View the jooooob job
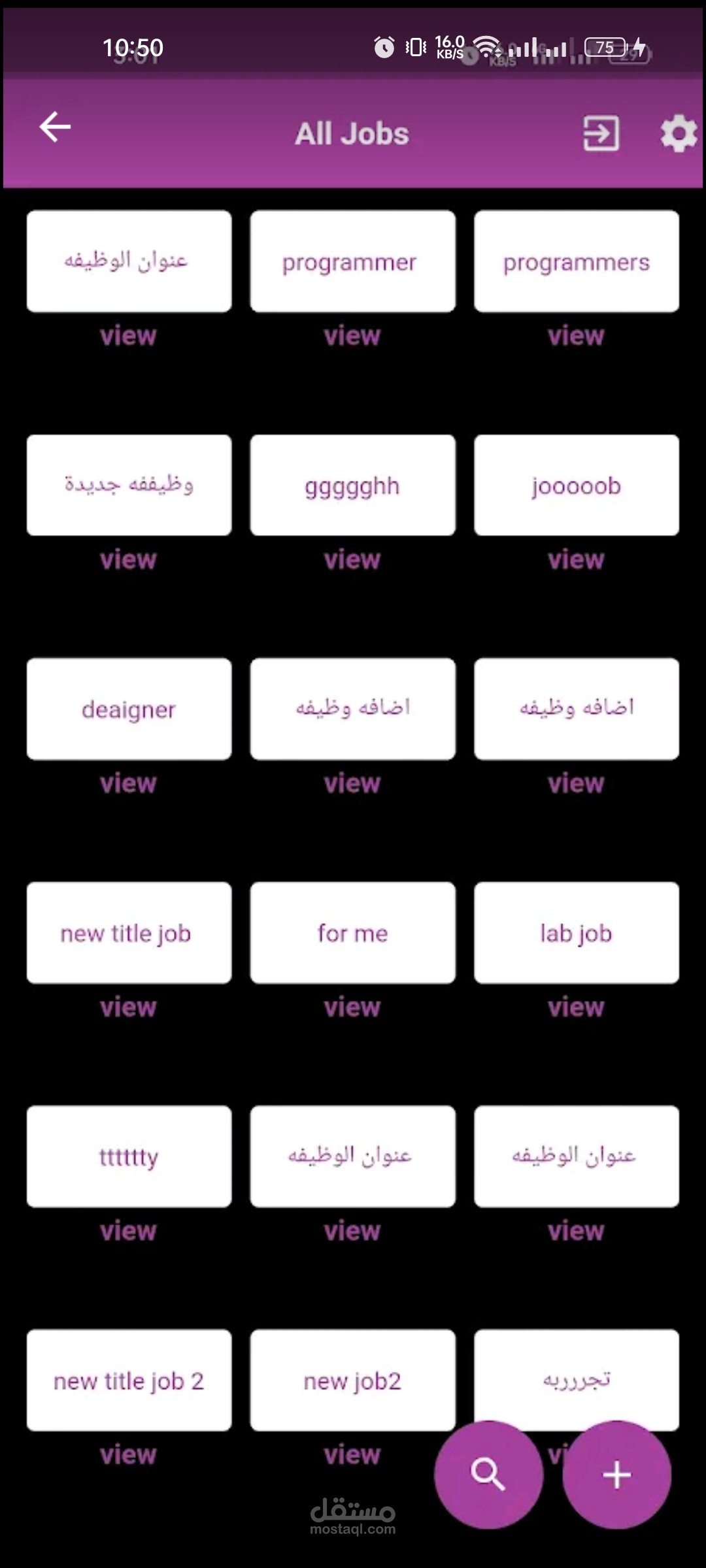 [x=576, y=560]
